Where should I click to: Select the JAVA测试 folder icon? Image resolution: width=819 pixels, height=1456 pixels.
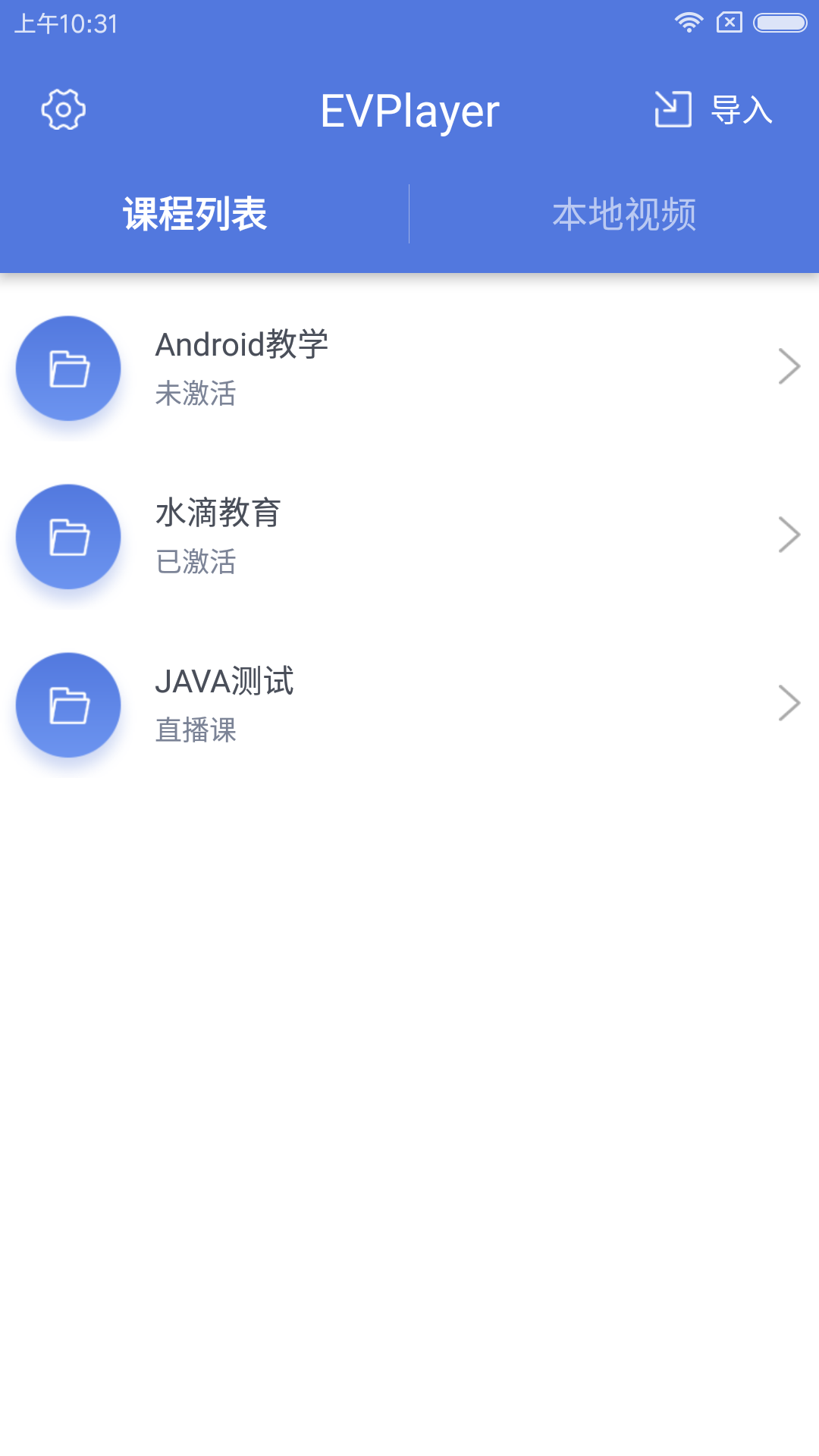click(x=67, y=704)
